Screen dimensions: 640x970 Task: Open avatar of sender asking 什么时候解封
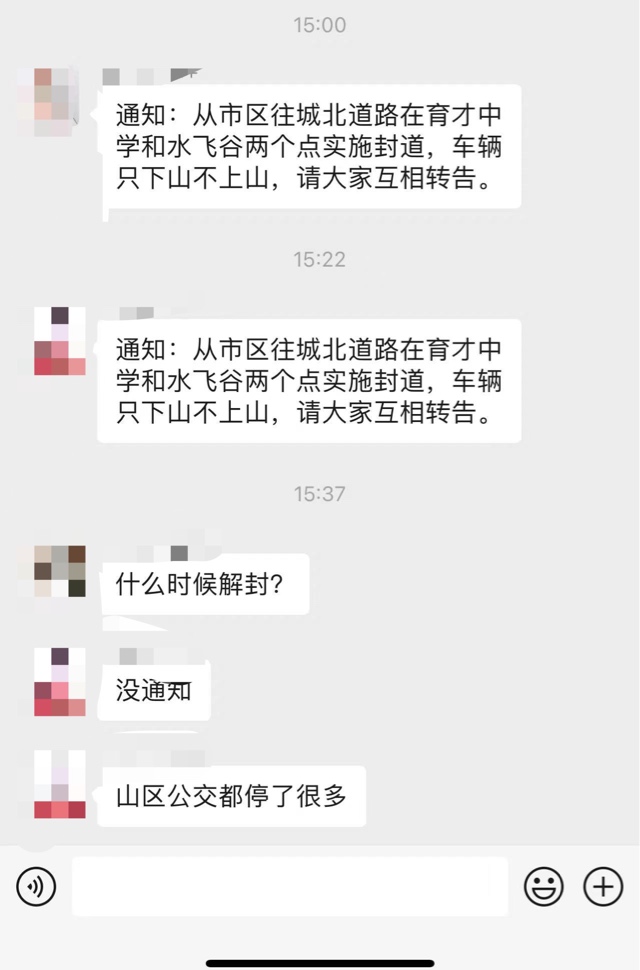click(x=60, y=571)
